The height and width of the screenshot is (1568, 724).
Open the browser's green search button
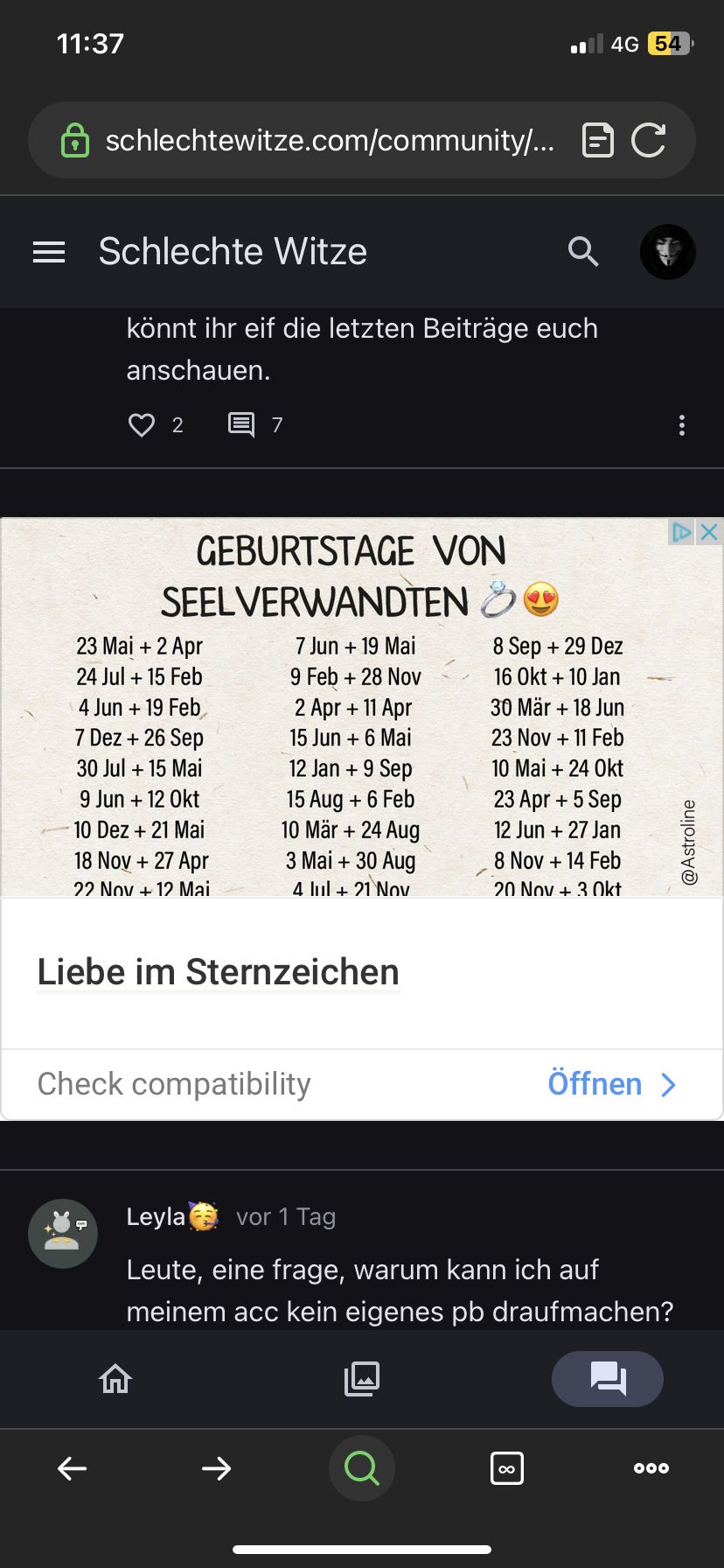tap(362, 1467)
